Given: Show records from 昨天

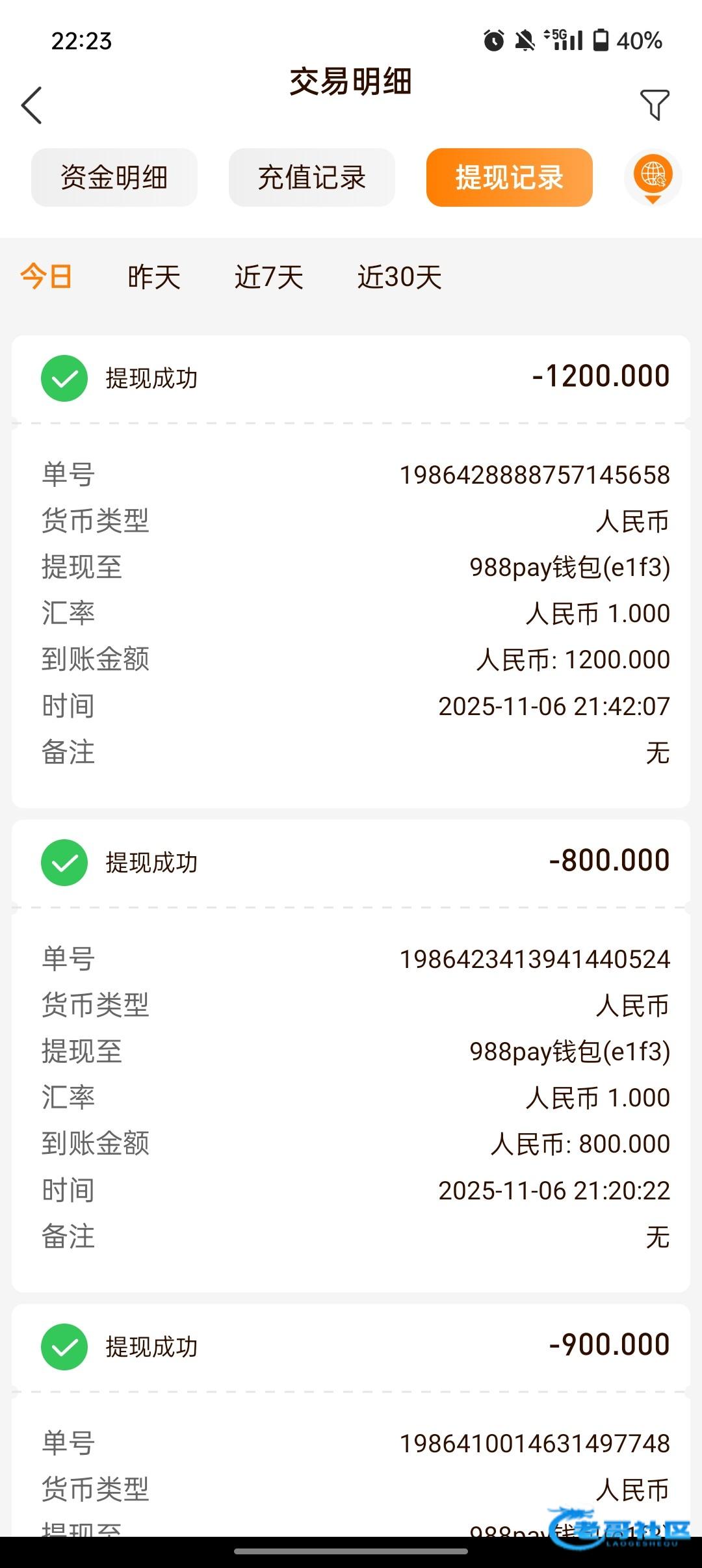Looking at the screenshot, I should pos(154,277).
